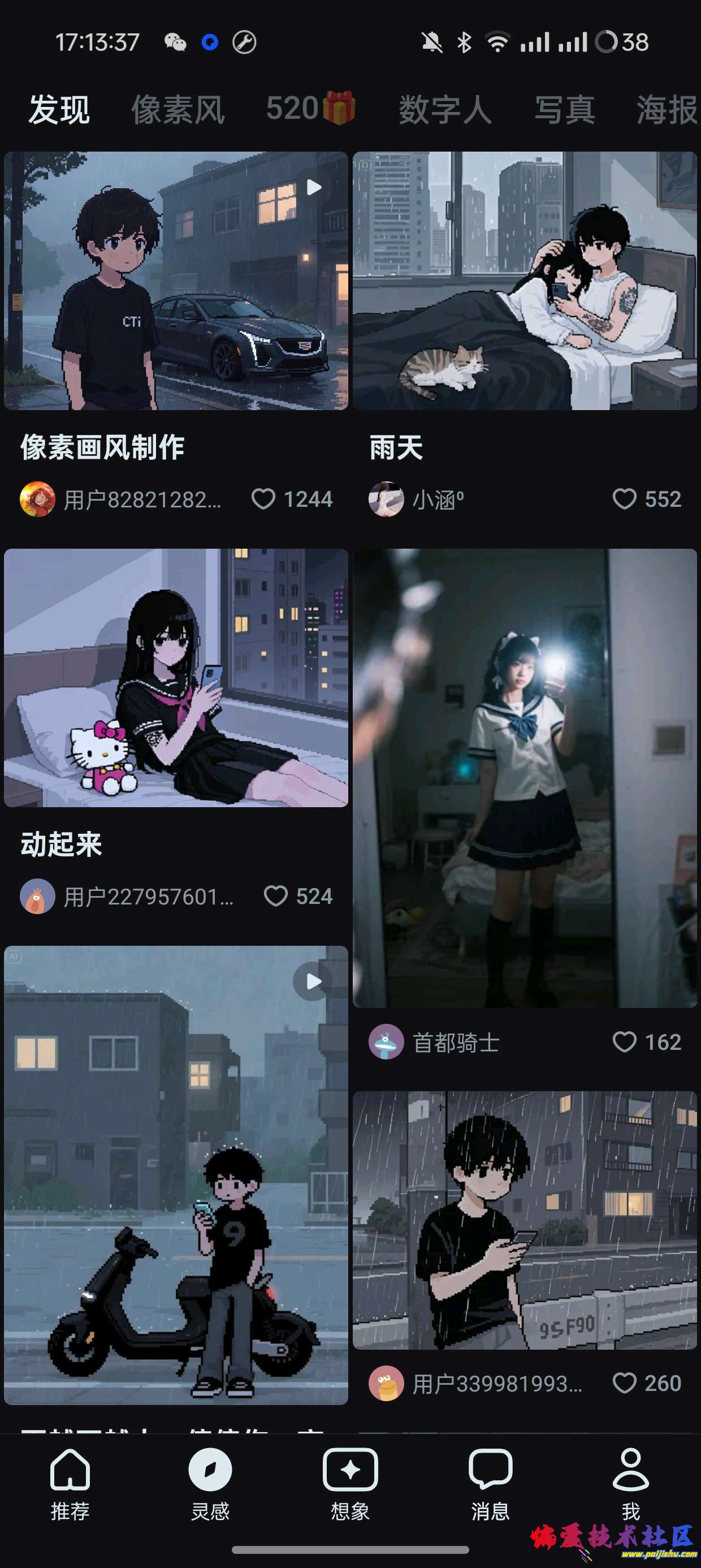Open the 消息 messages tab
The height and width of the screenshot is (1568, 701).
tap(490, 1483)
